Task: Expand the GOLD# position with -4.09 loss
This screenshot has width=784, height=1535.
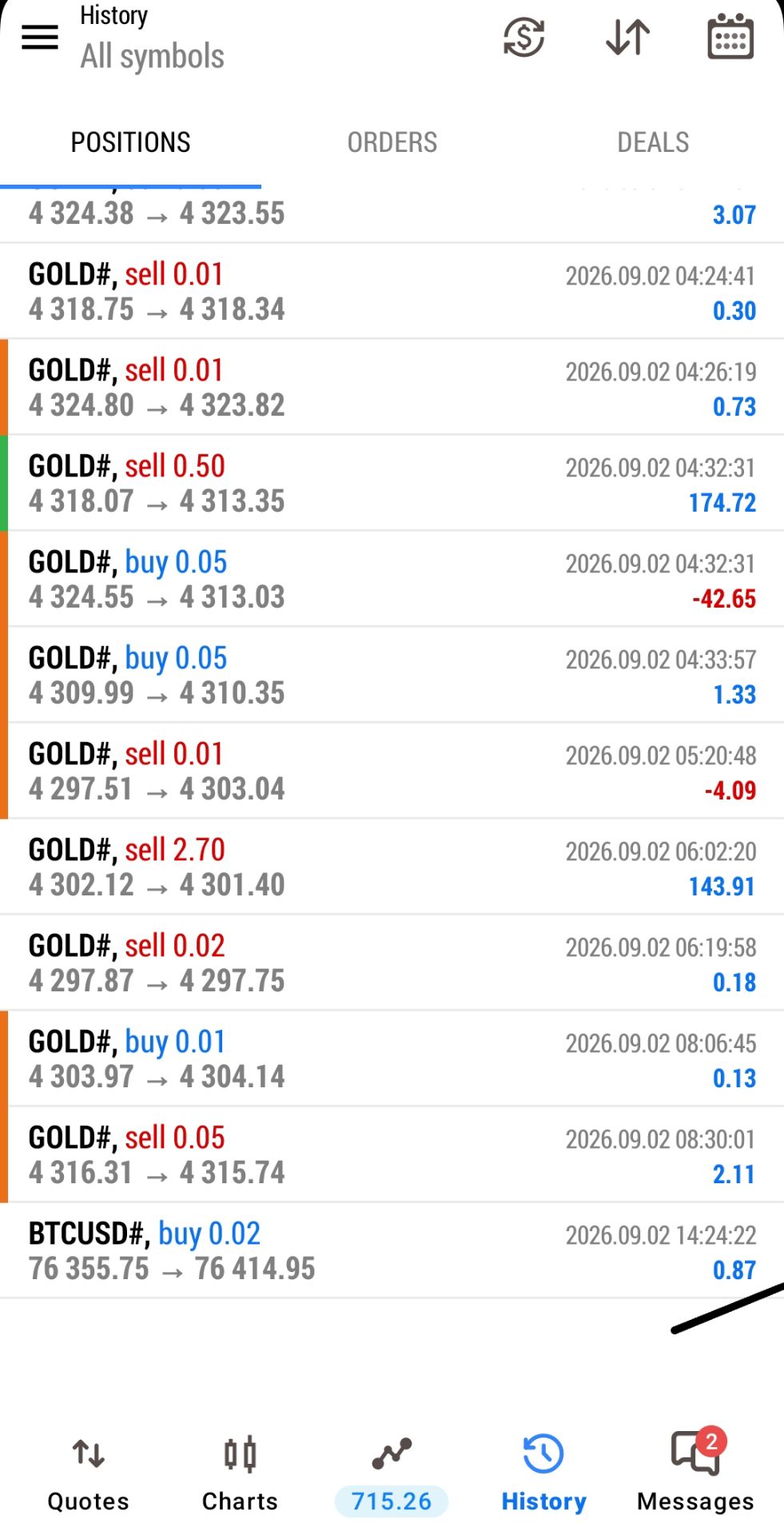Action: (392, 771)
